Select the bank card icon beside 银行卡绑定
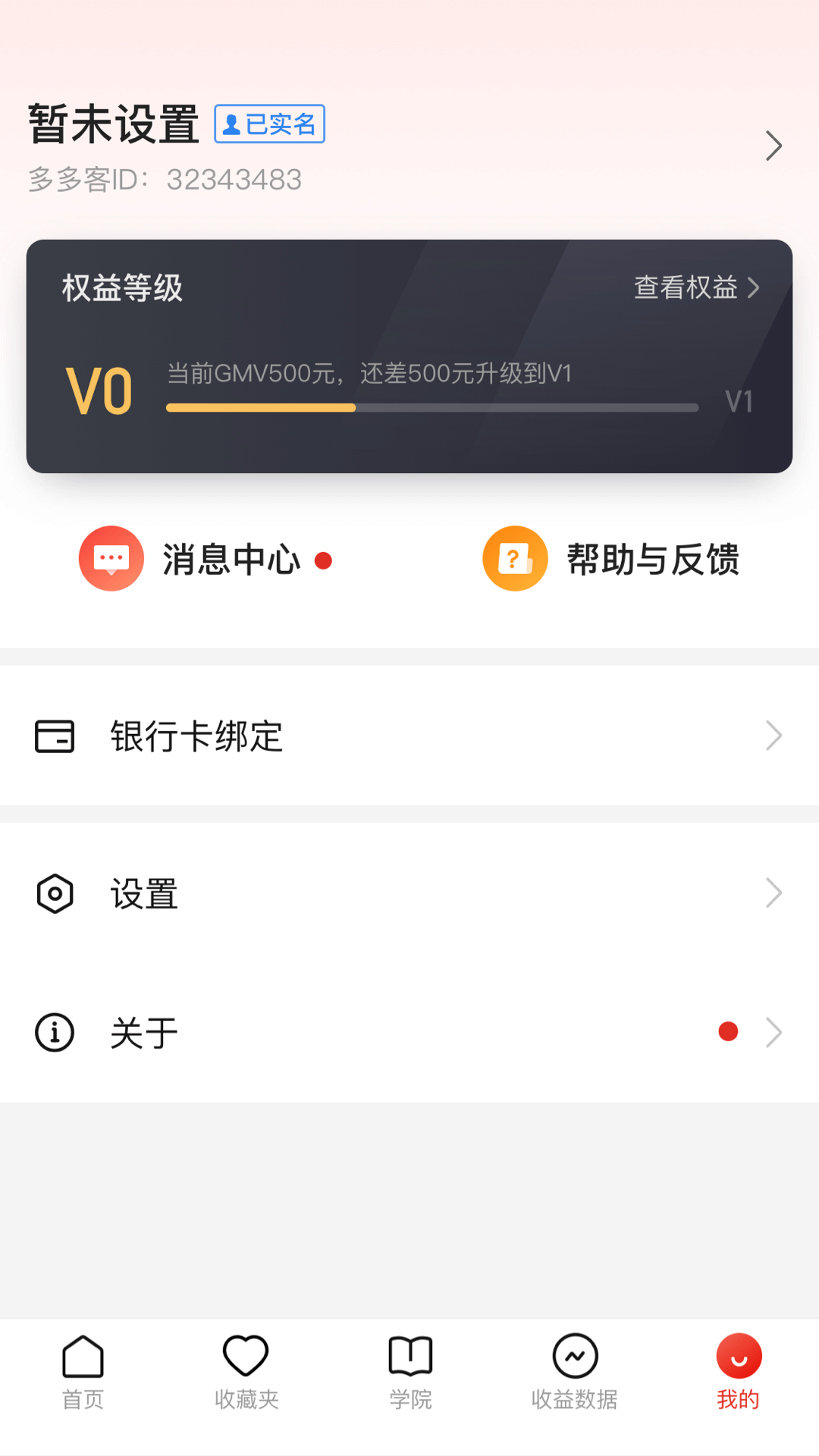The width and height of the screenshot is (819, 1456). (x=54, y=734)
